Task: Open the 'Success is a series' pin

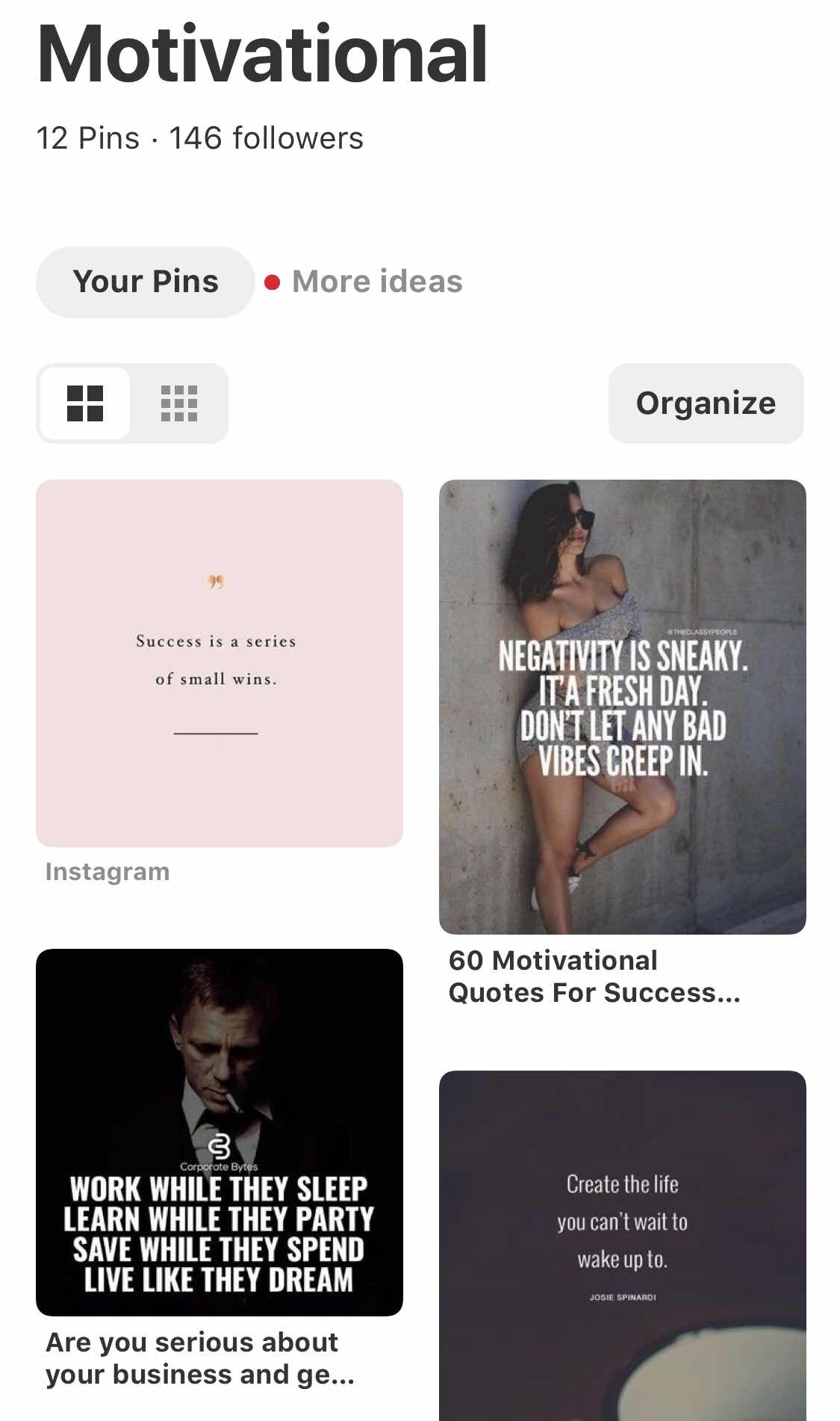Action: coord(220,663)
